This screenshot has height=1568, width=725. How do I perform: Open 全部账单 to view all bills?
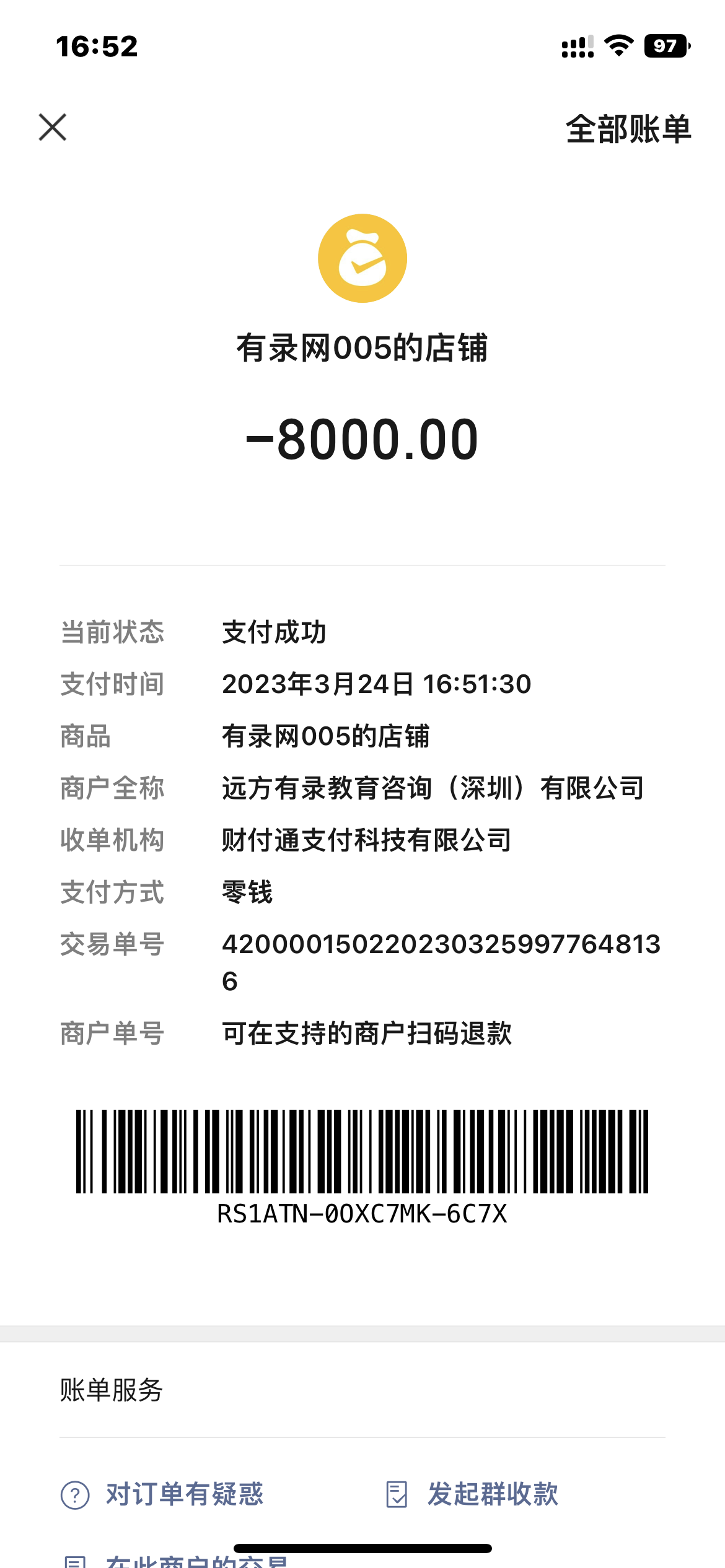point(628,129)
